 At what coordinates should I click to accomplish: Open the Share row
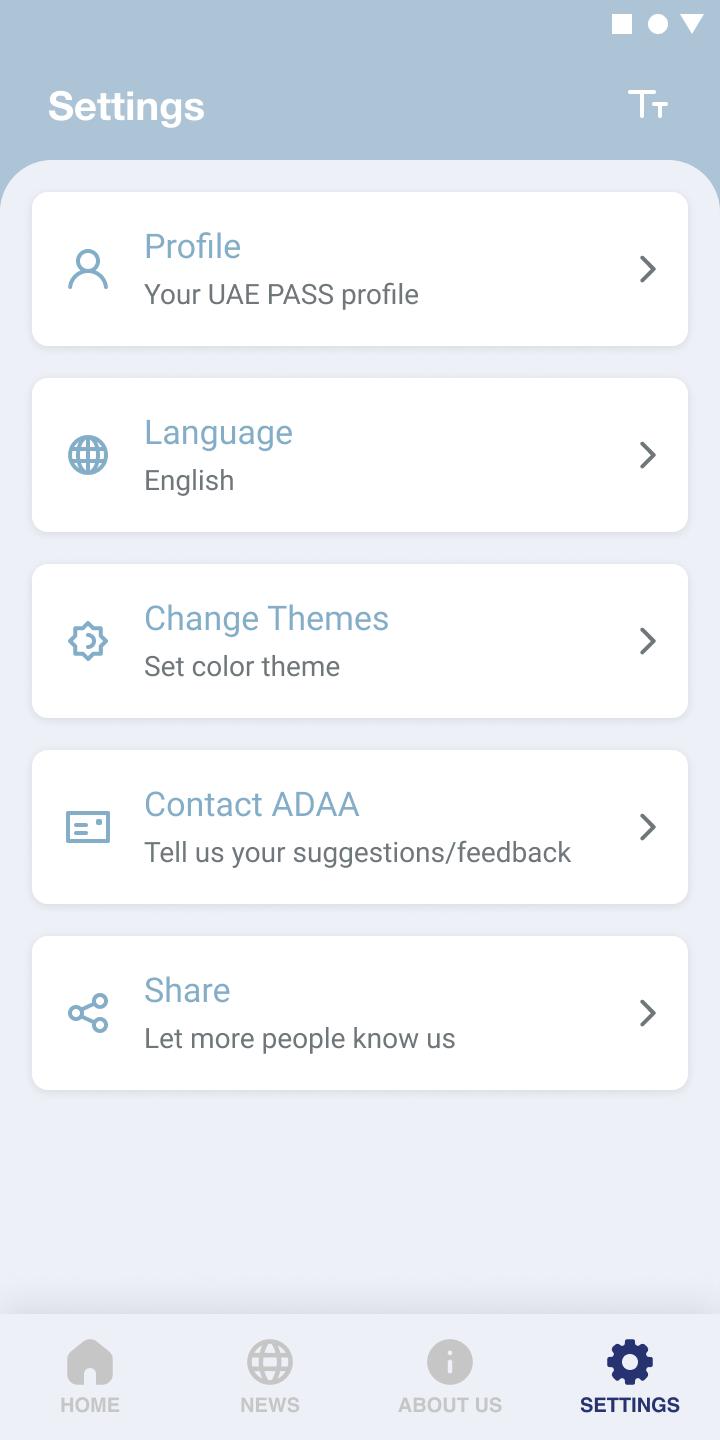click(360, 1013)
